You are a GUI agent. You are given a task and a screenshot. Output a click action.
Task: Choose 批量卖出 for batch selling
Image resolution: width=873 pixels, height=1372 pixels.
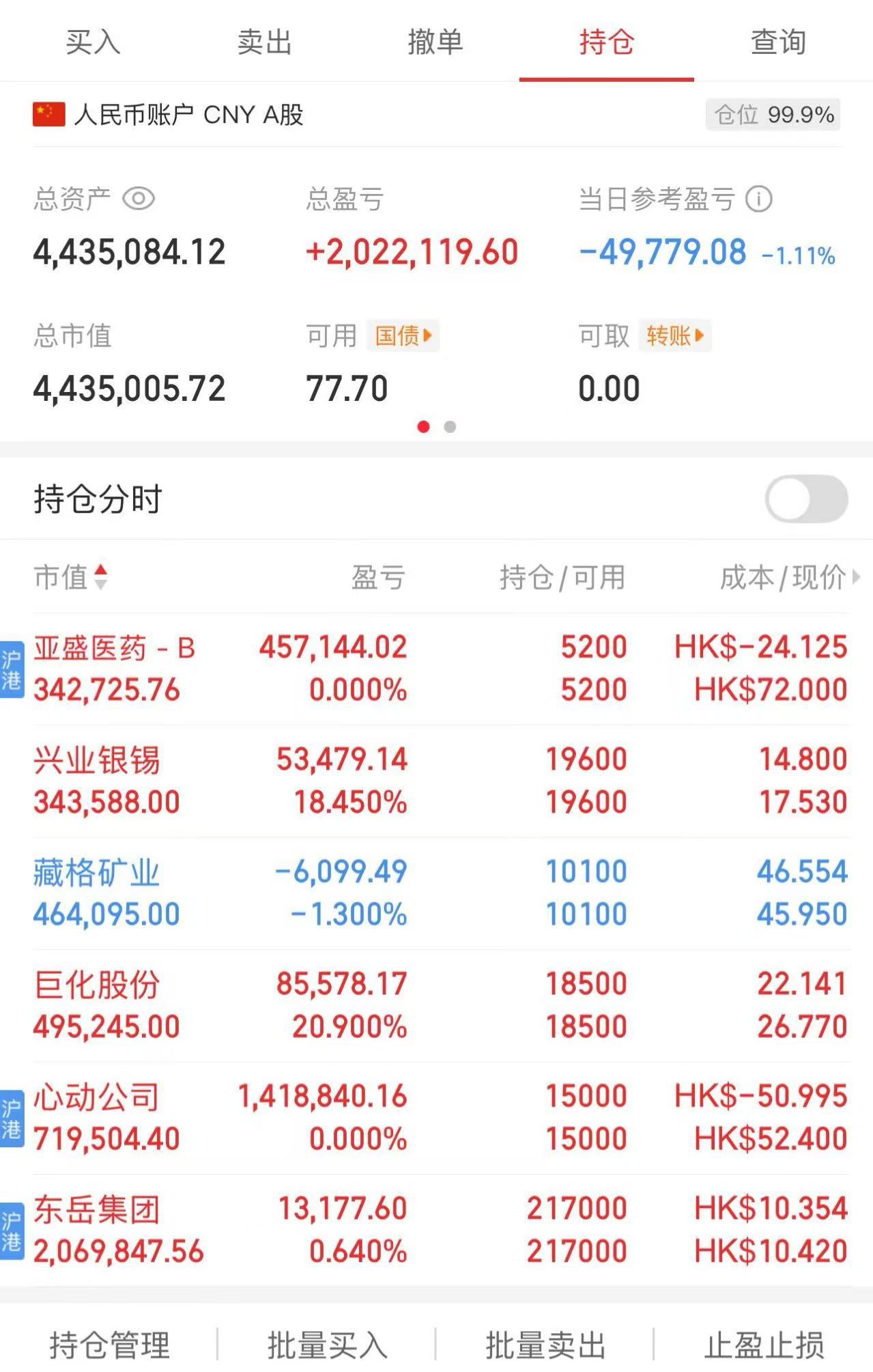point(545,1345)
